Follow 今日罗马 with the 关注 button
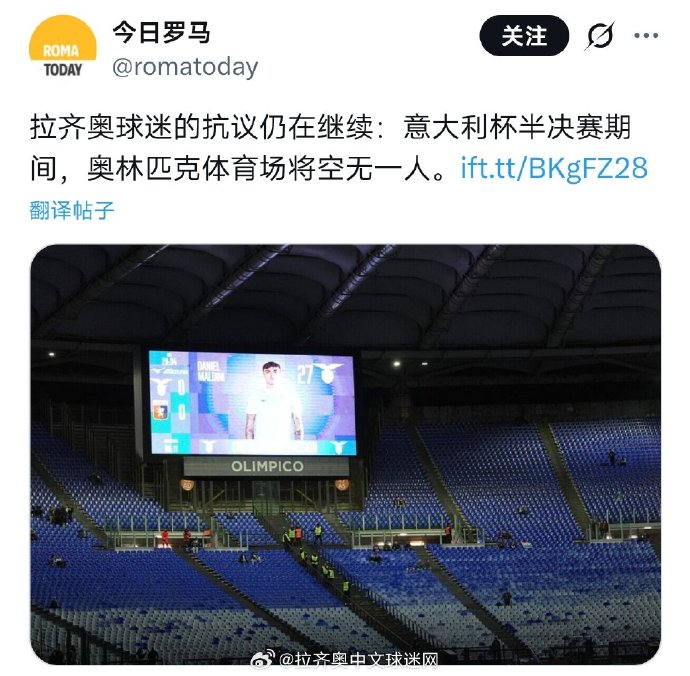The width and height of the screenshot is (690, 676). coord(523,37)
